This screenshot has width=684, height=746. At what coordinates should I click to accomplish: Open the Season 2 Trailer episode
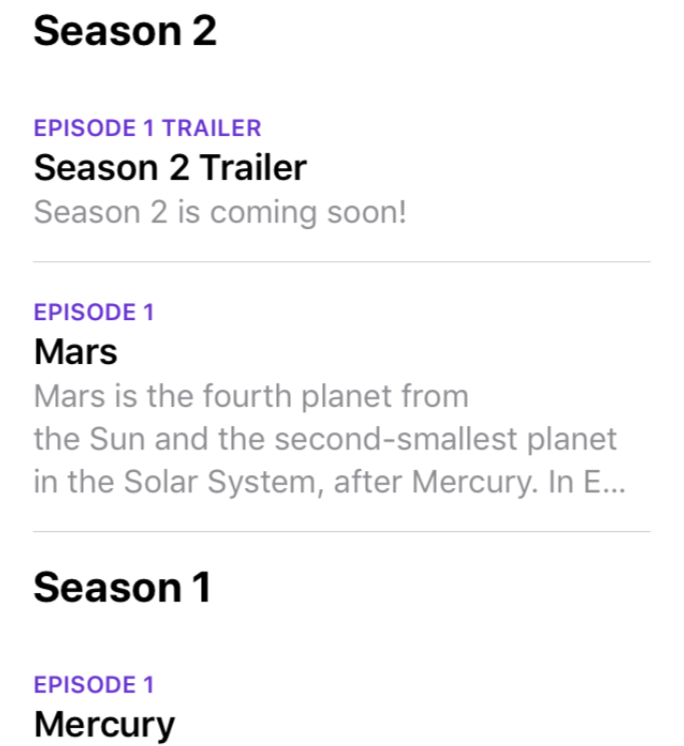click(x=170, y=168)
